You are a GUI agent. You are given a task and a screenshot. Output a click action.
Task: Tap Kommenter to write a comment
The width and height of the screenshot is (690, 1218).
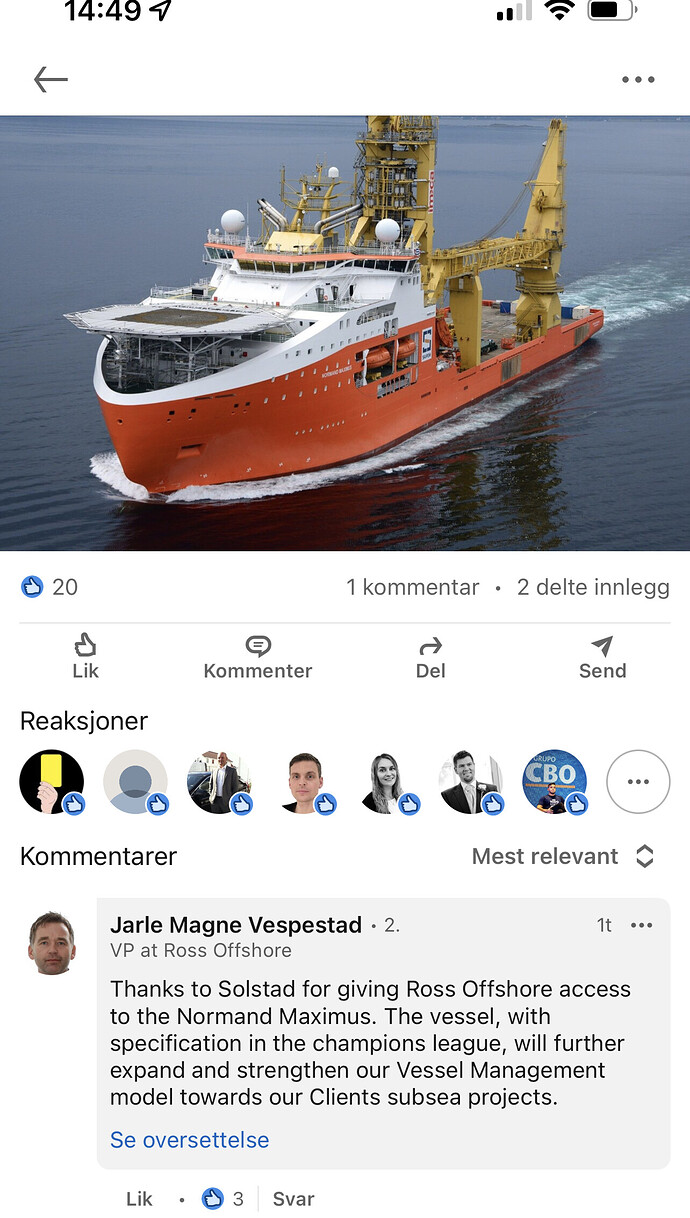[x=258, y=657]
